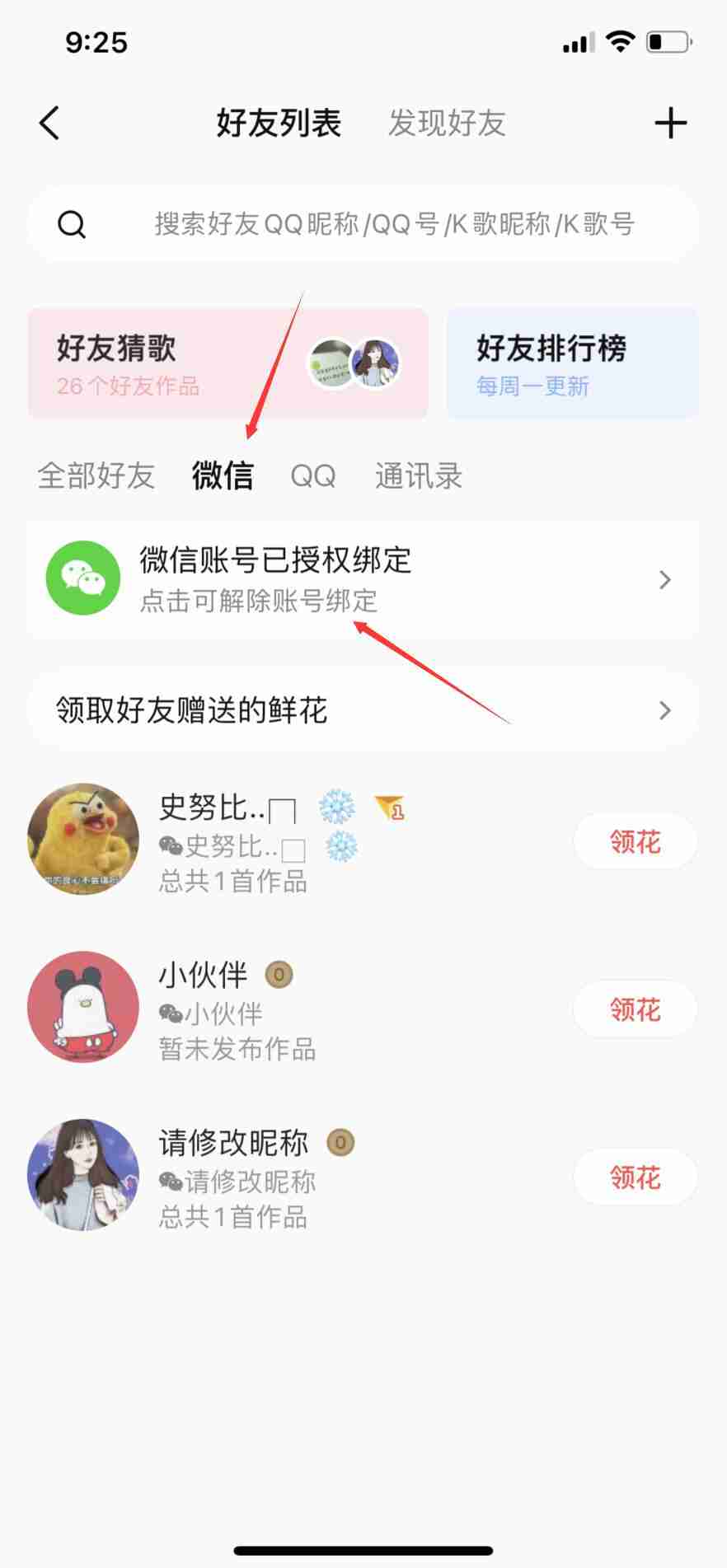
Task: Click the magnifier icon in the search bar
Action: click(72, 224)
